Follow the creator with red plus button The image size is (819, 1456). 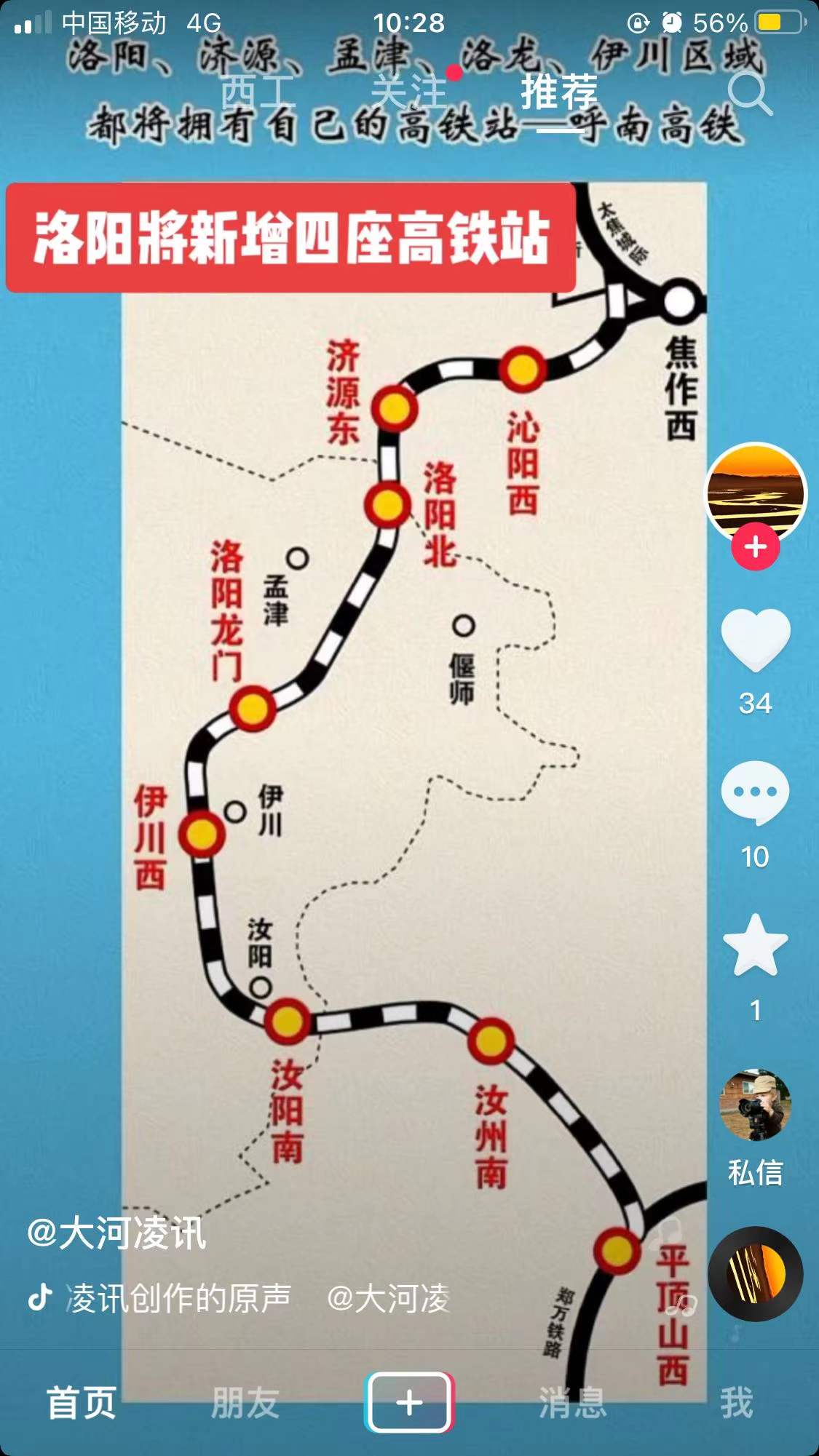click(x=755, y=546)
